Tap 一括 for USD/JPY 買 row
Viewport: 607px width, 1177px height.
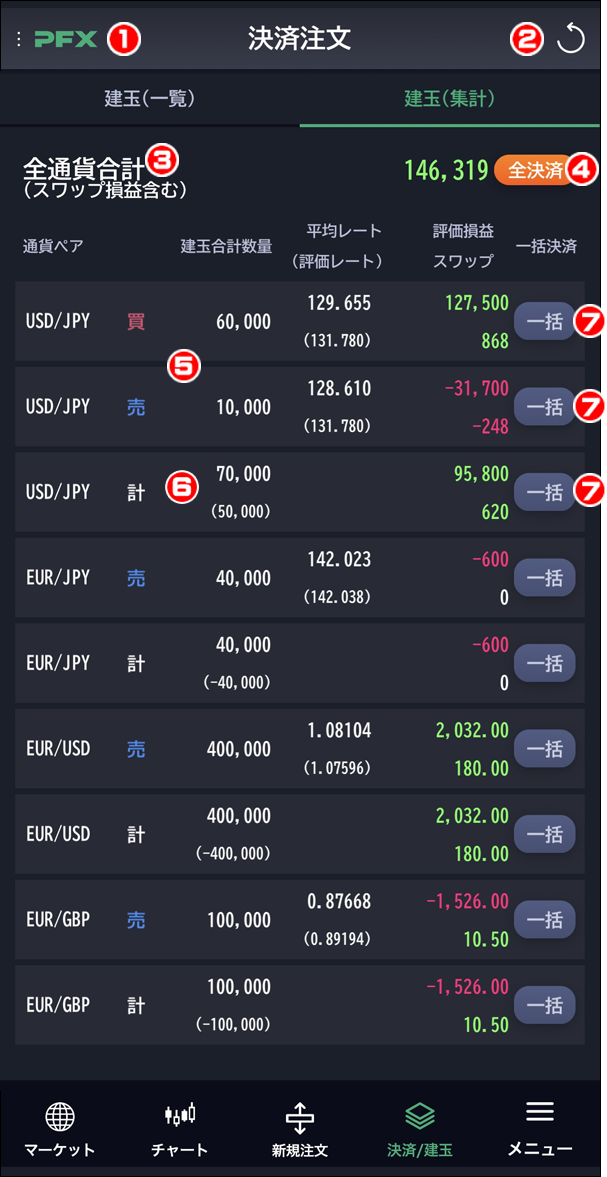(x=545, y=321)
